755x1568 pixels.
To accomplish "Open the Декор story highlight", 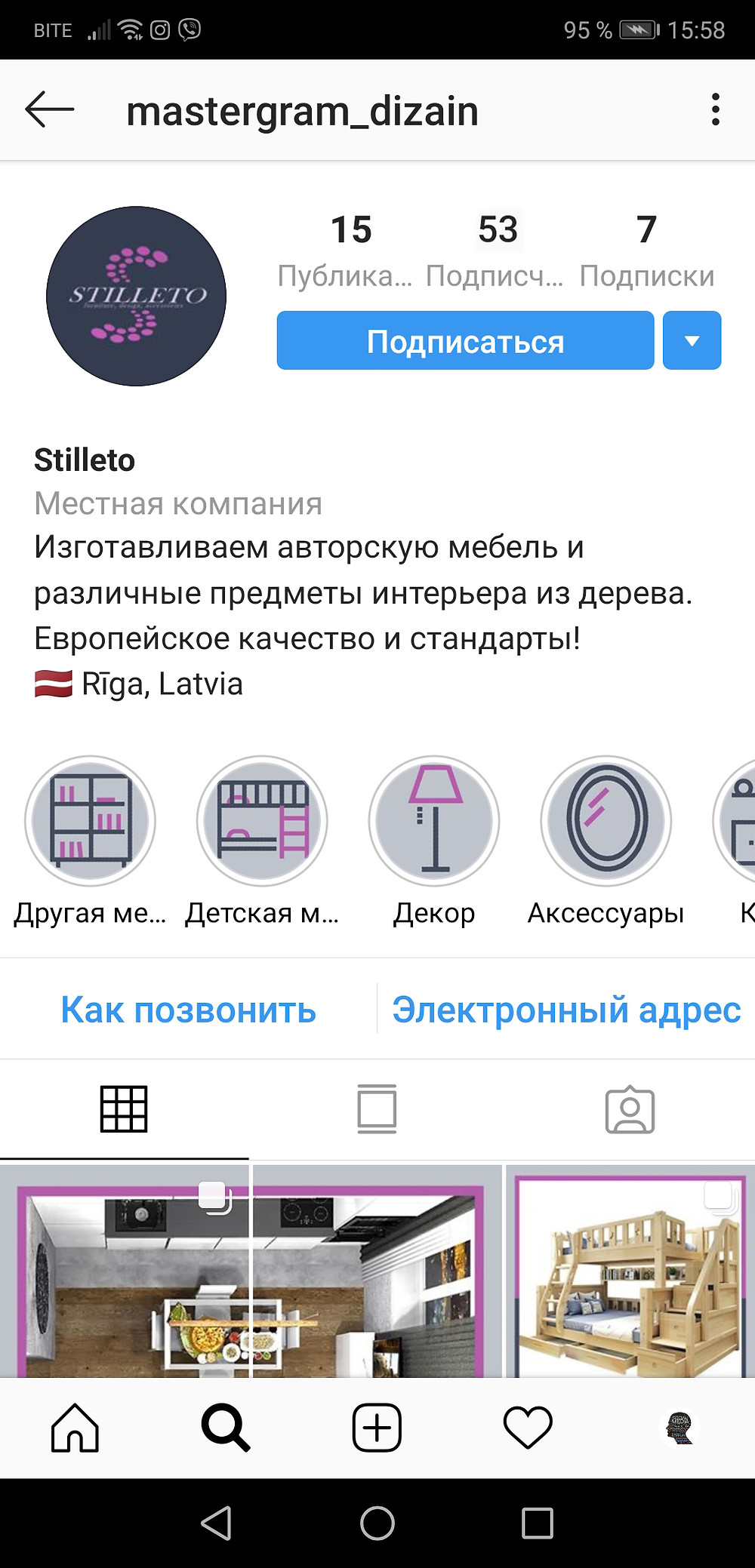I will (434, 821).
